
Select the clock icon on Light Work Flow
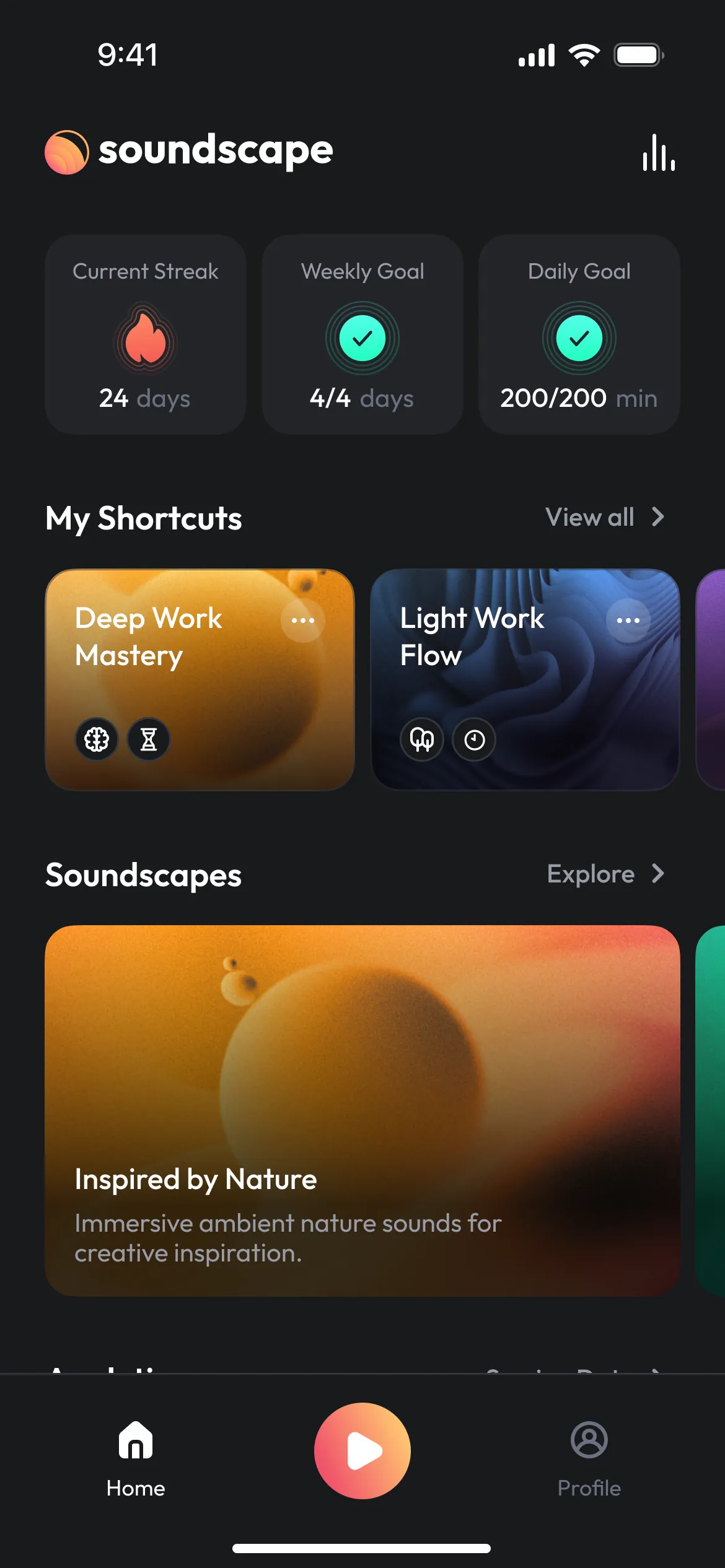[x=473, y=740]
